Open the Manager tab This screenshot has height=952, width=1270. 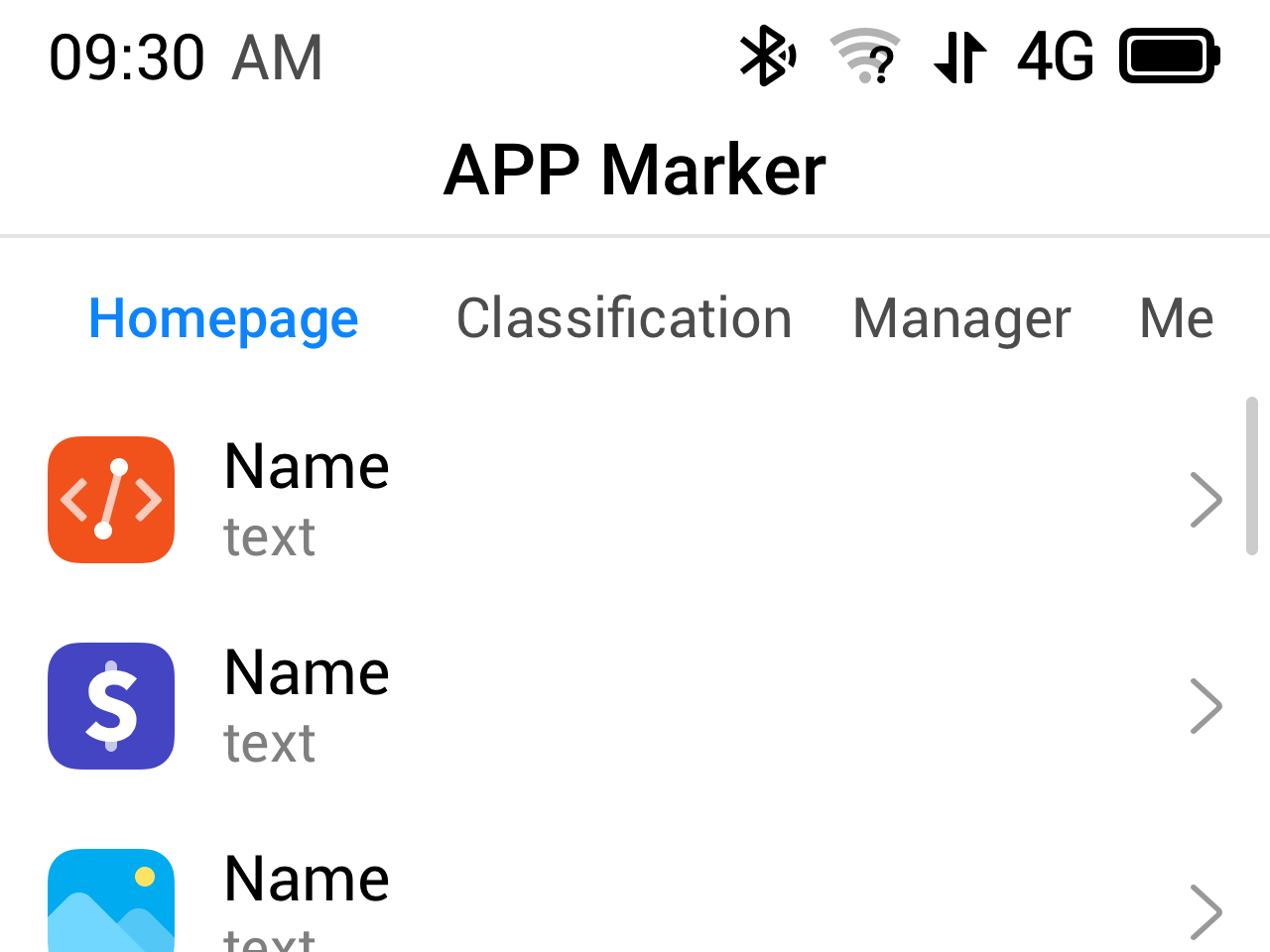pos(961,319)
